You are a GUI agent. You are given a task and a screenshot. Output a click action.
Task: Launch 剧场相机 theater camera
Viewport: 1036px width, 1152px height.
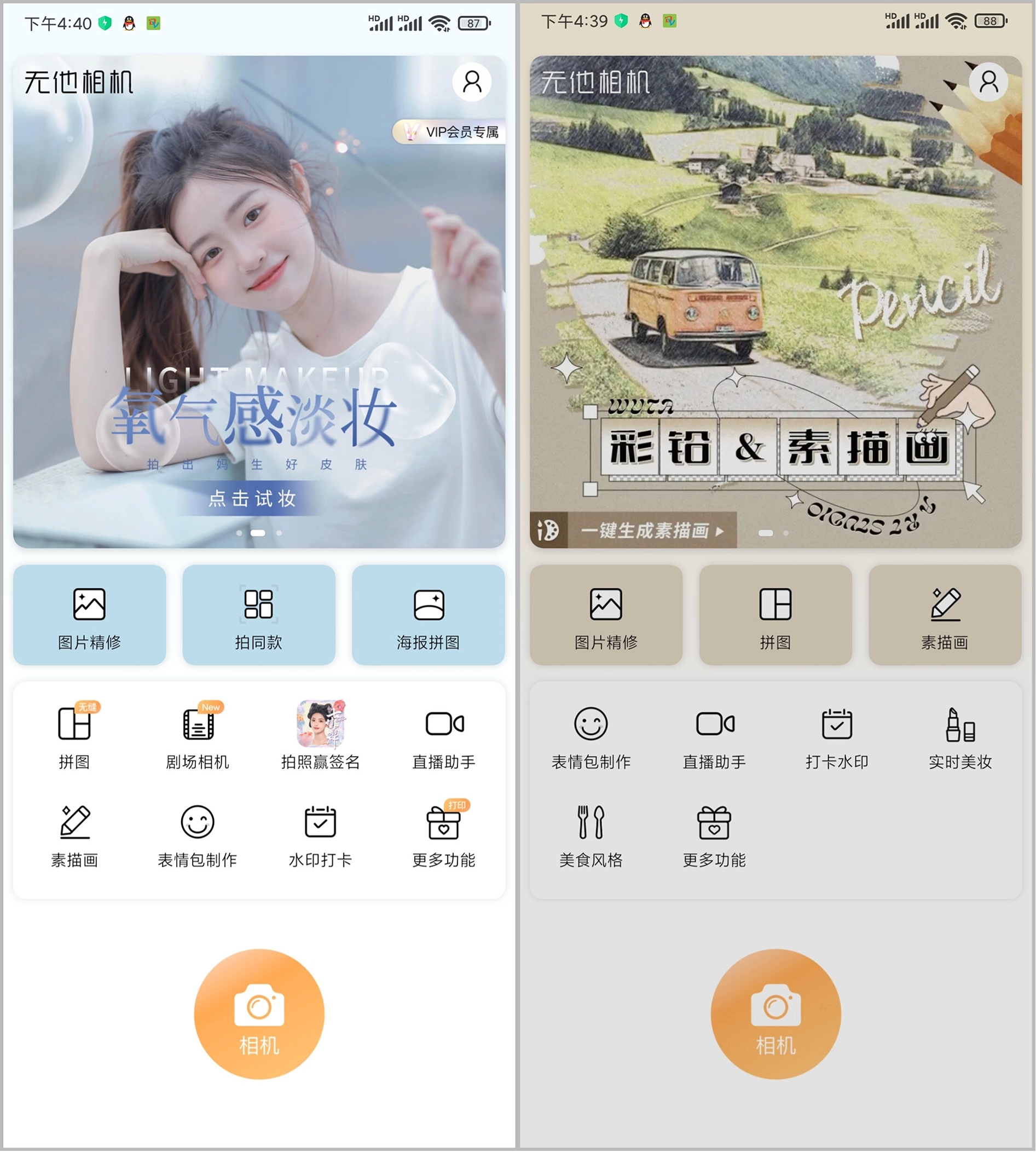pyautogui.click(x=197, y=736)
